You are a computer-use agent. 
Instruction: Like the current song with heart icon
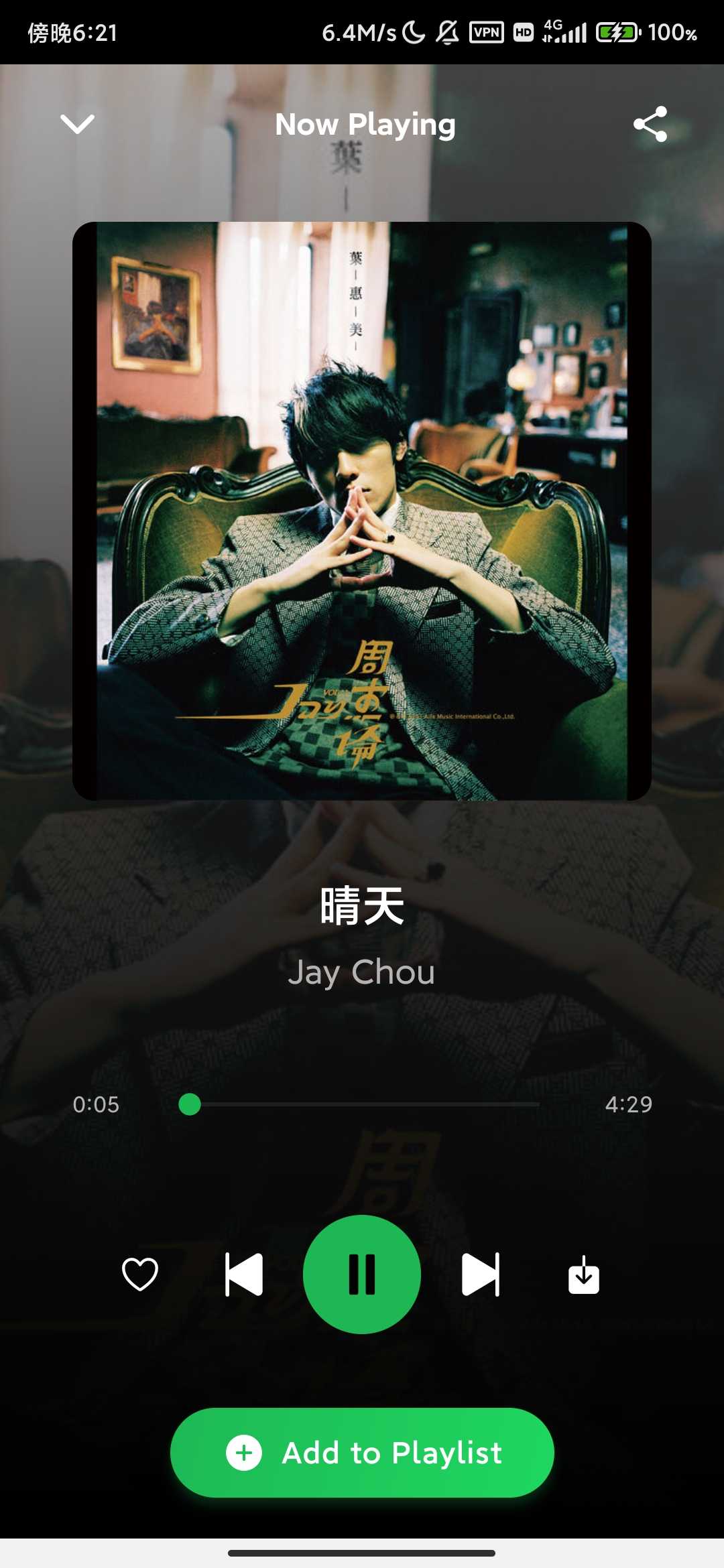139,1274
